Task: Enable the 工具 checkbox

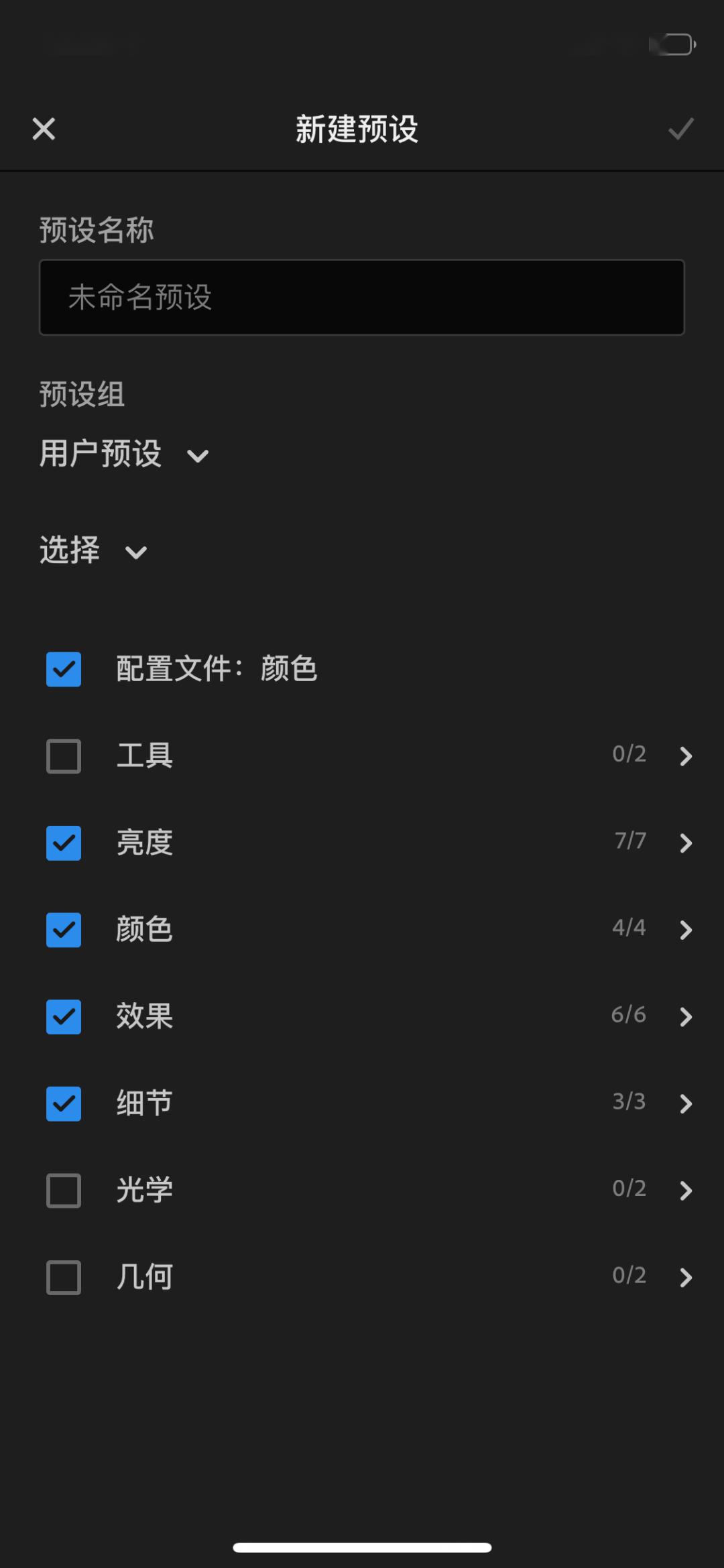Action: point(63,756)
